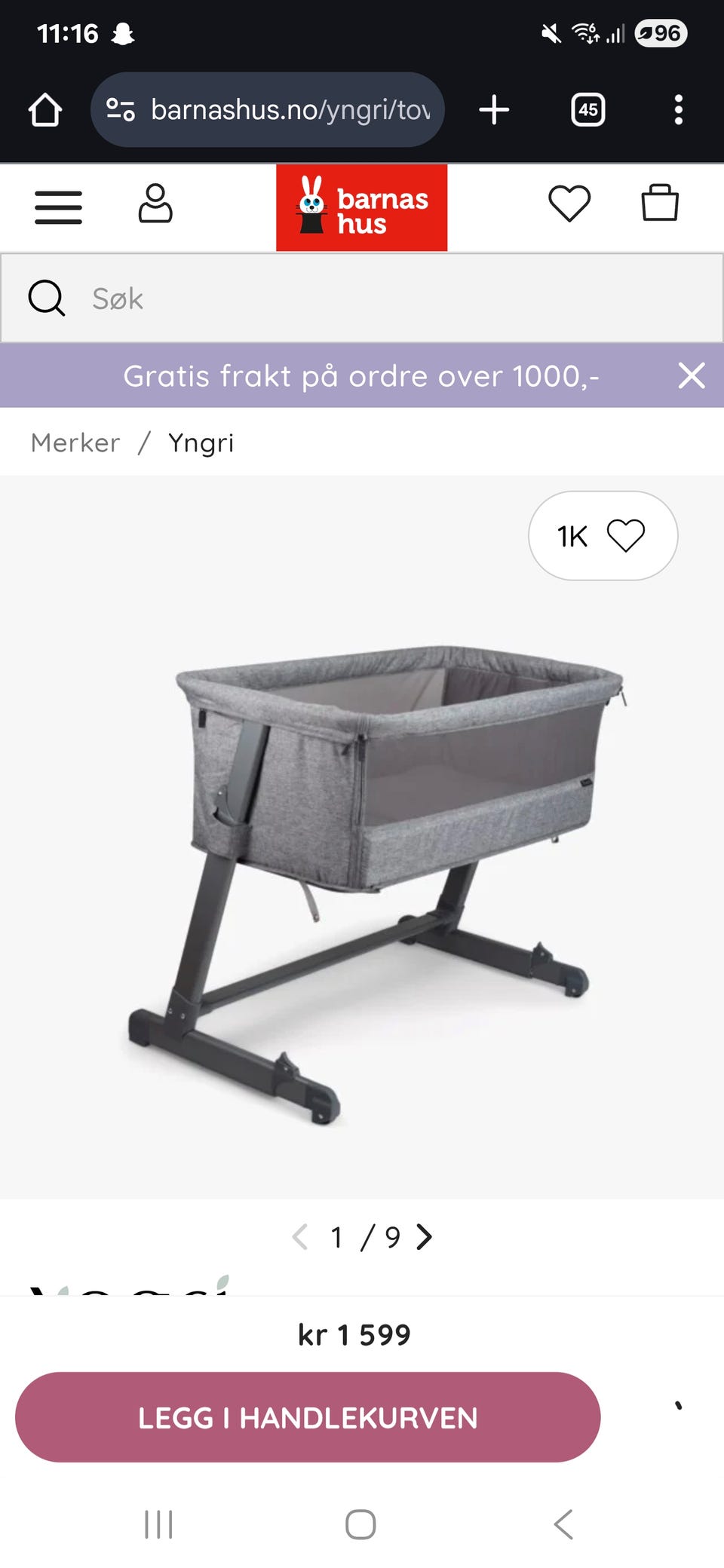724x1568 pixels.
Task: Open the wishlist heart in the header
Action: (x=569, y=204)
